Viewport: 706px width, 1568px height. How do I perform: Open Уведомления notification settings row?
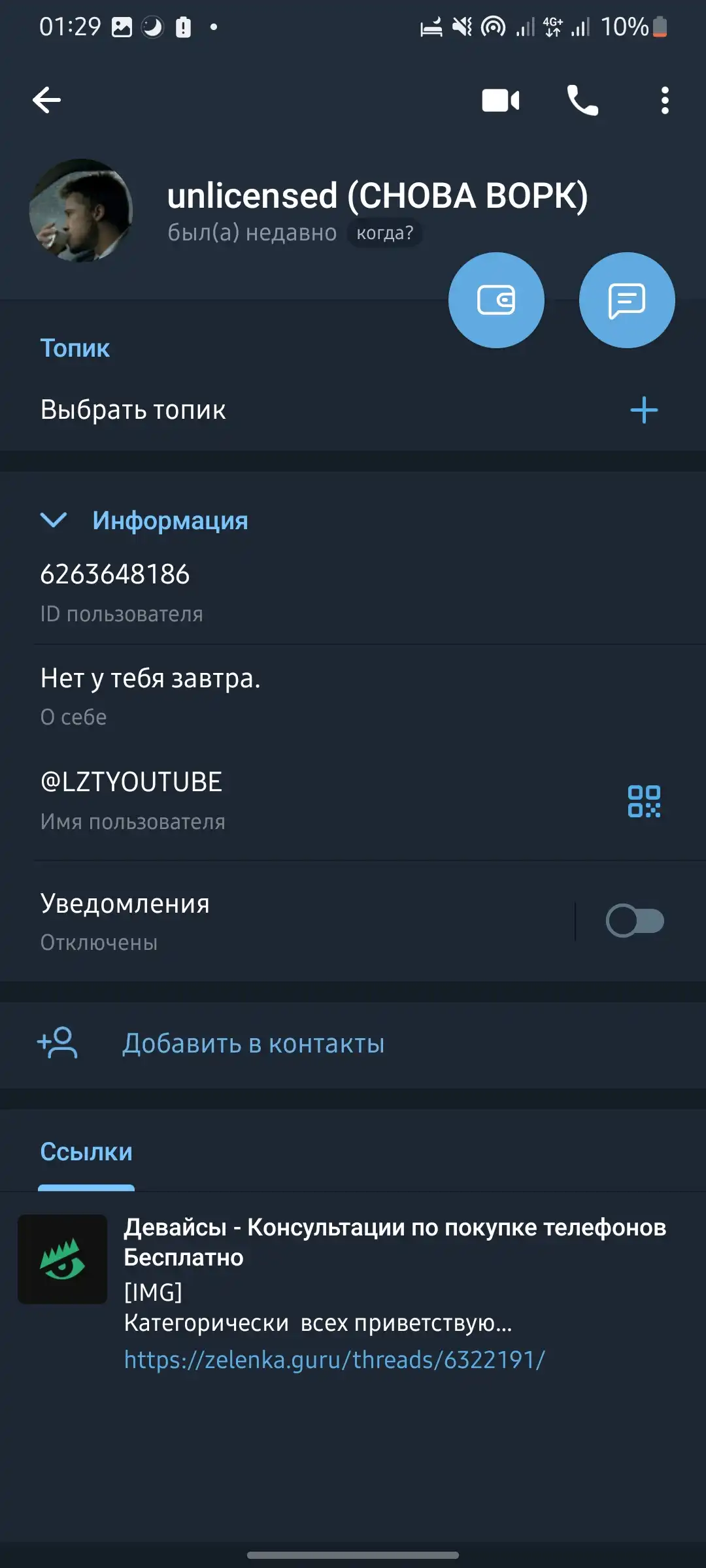[288, 921]
